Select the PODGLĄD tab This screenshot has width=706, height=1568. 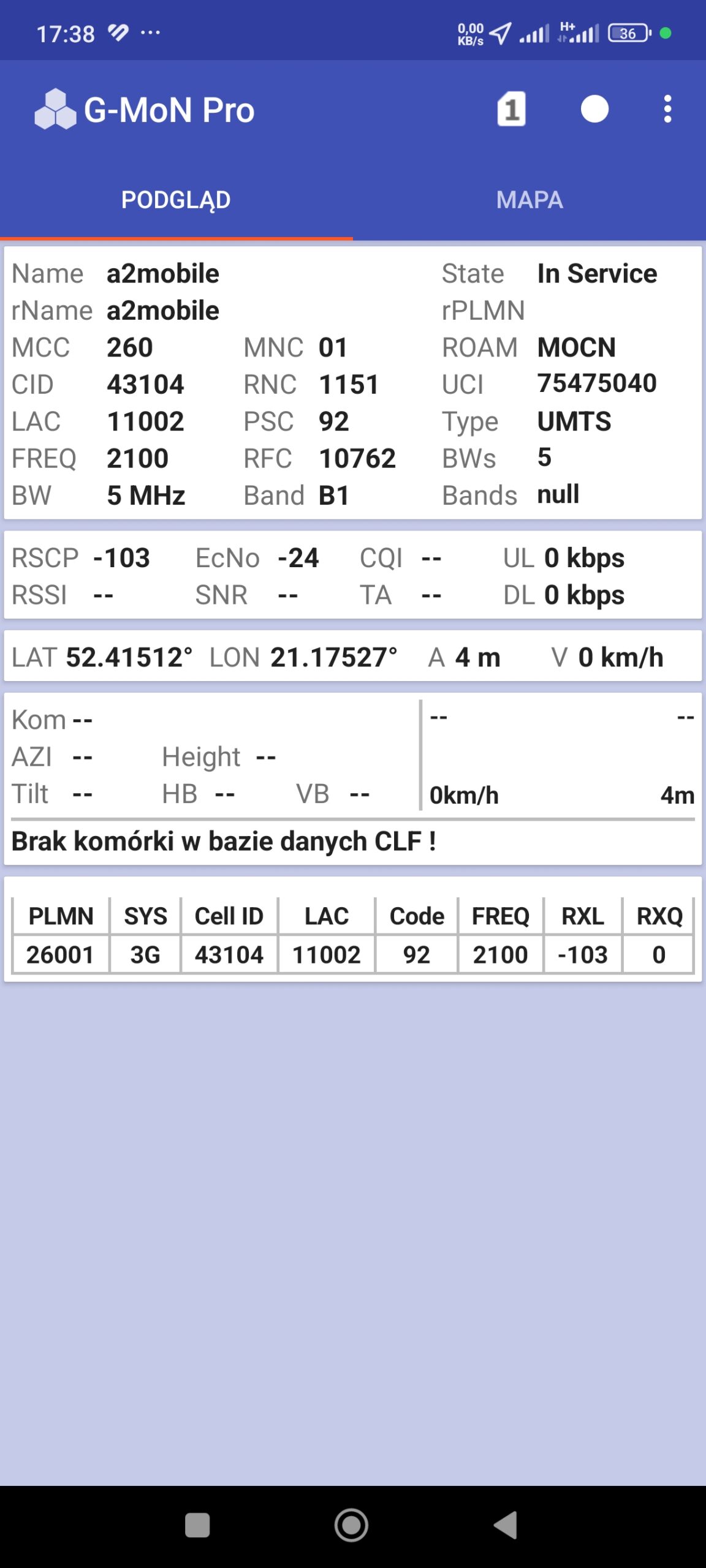(176, 200)
